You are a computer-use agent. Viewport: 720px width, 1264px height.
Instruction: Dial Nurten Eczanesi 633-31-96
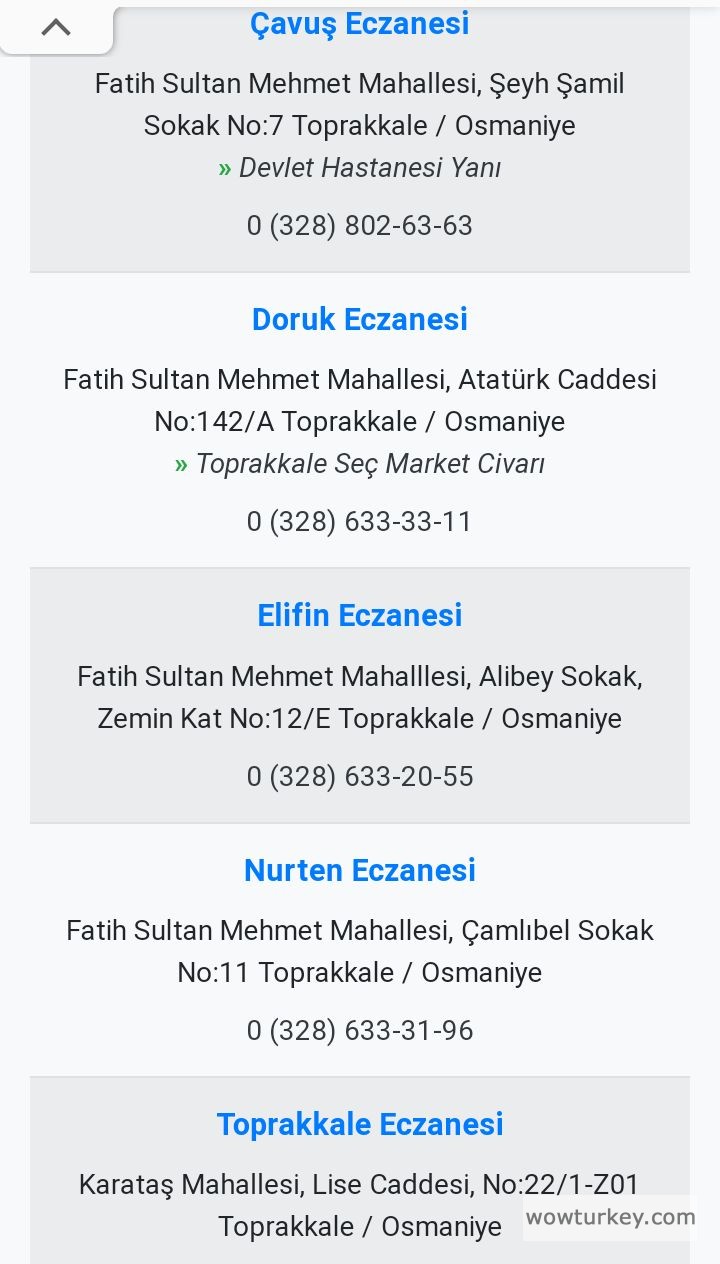point(360,1030)
